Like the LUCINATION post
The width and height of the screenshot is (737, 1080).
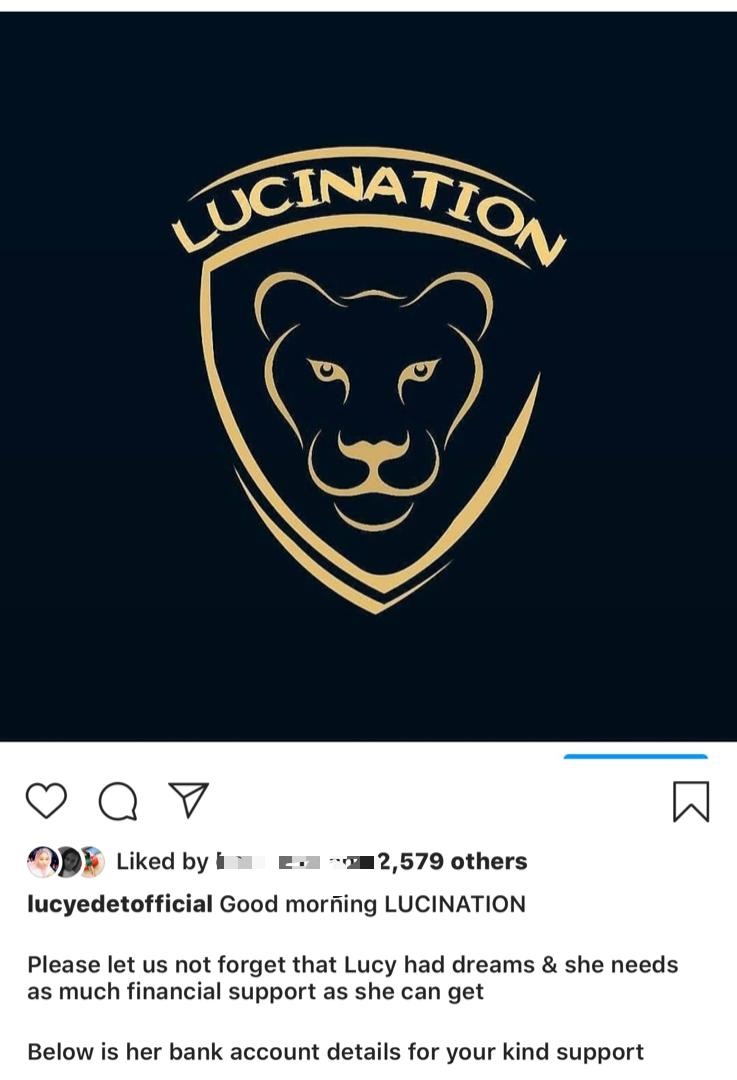(x=46, y=801)
